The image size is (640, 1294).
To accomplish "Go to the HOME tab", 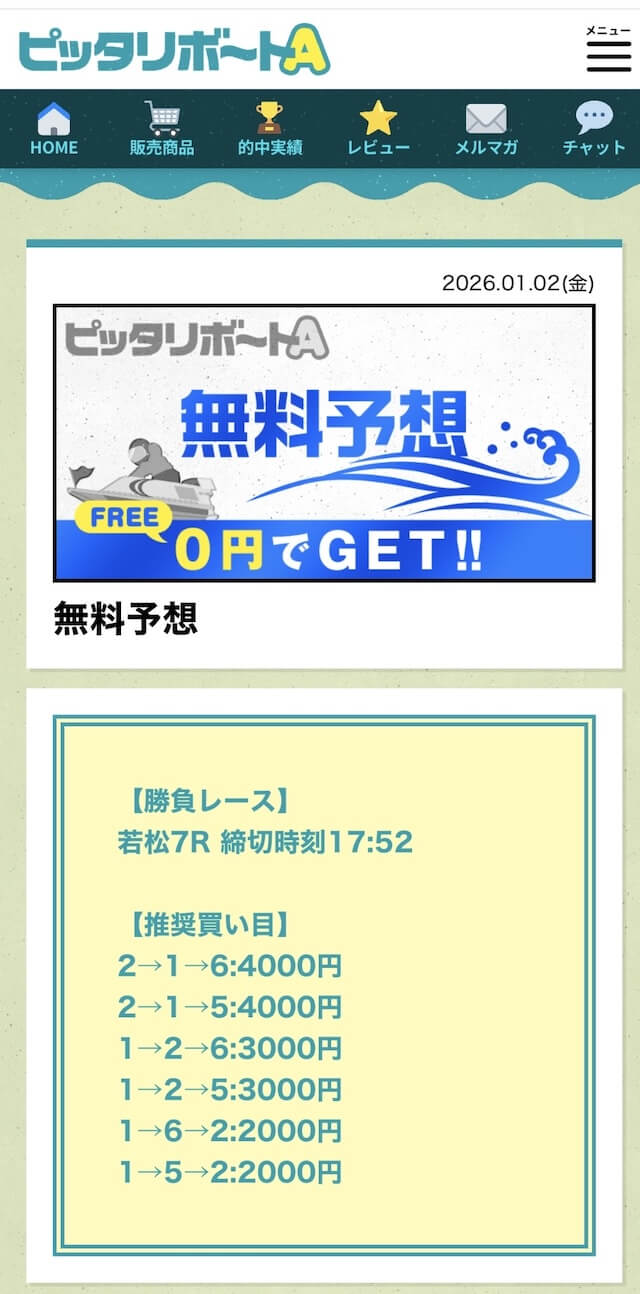I will (x=54, y=130).
